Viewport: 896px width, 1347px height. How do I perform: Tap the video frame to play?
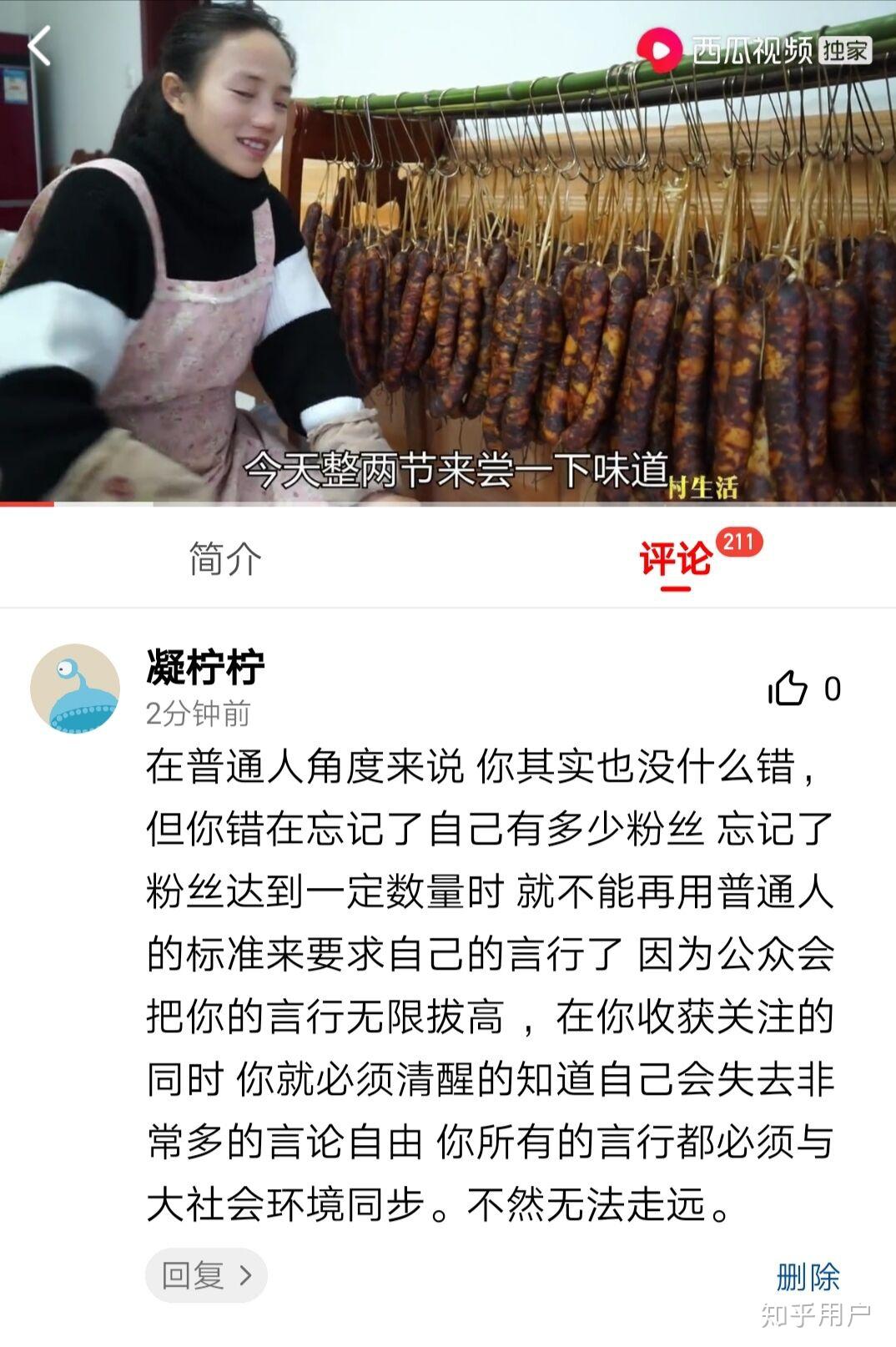[x=448, y=250]
